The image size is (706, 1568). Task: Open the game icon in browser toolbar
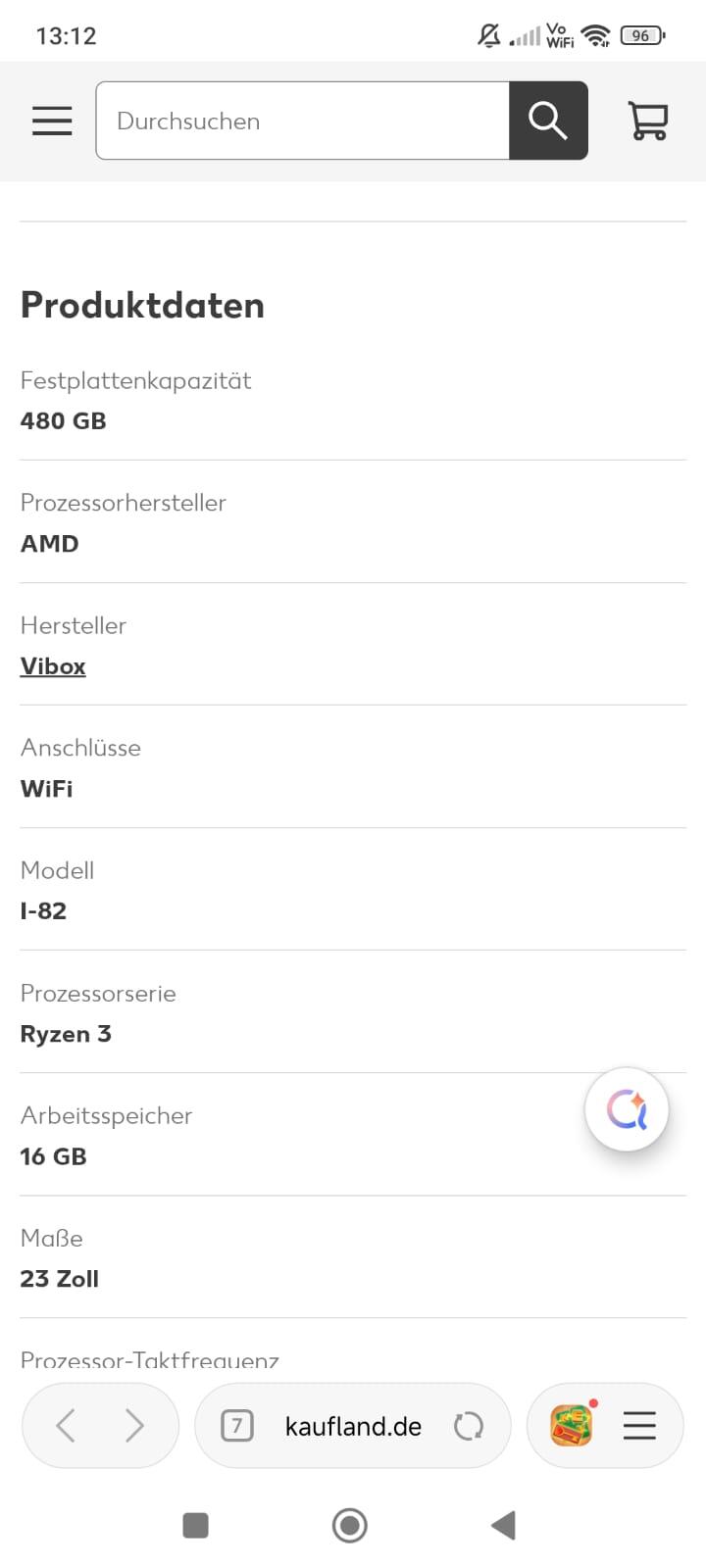click(x=572, y=1425)
